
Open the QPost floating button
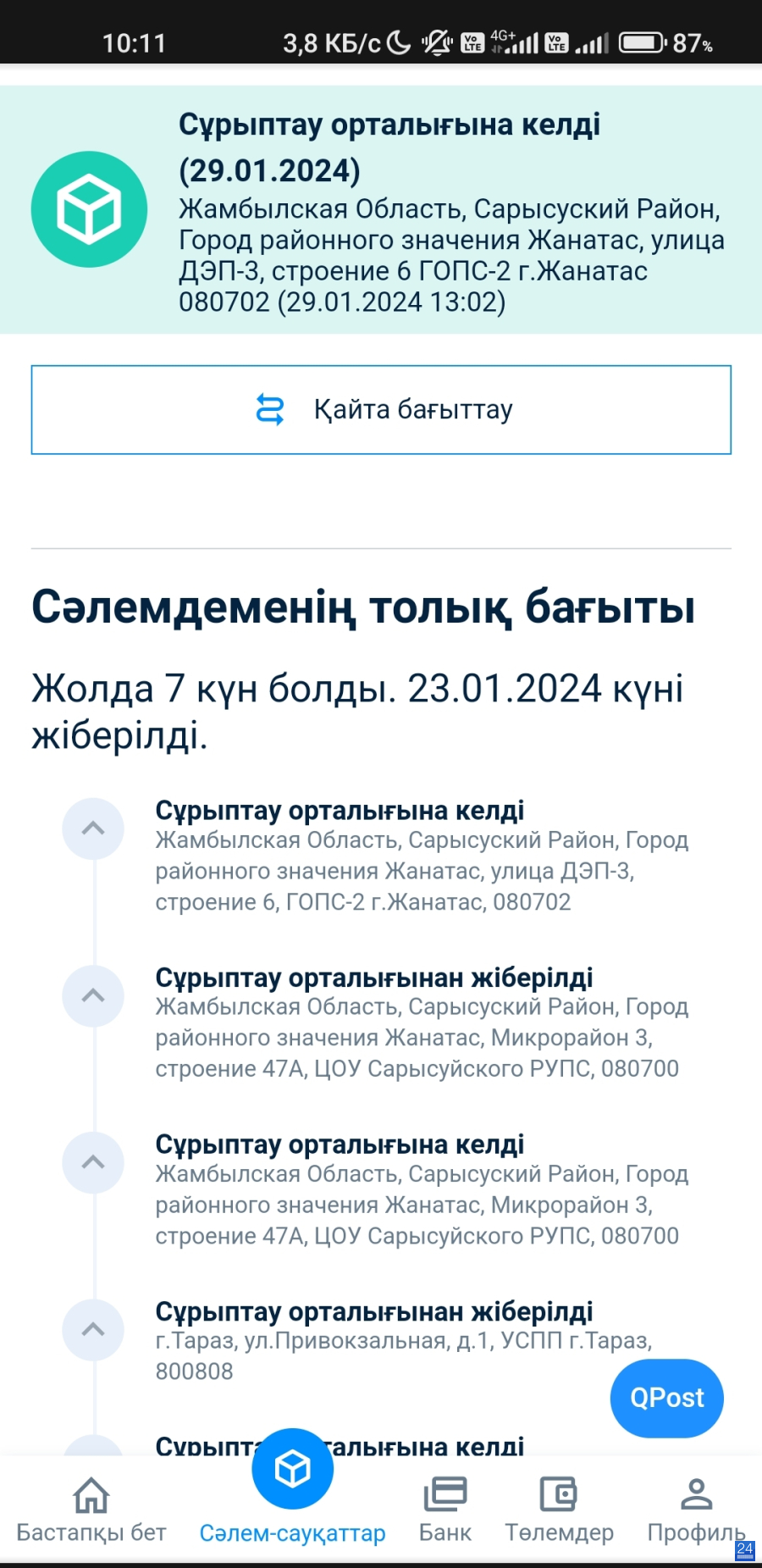(x=667, y=1398)
